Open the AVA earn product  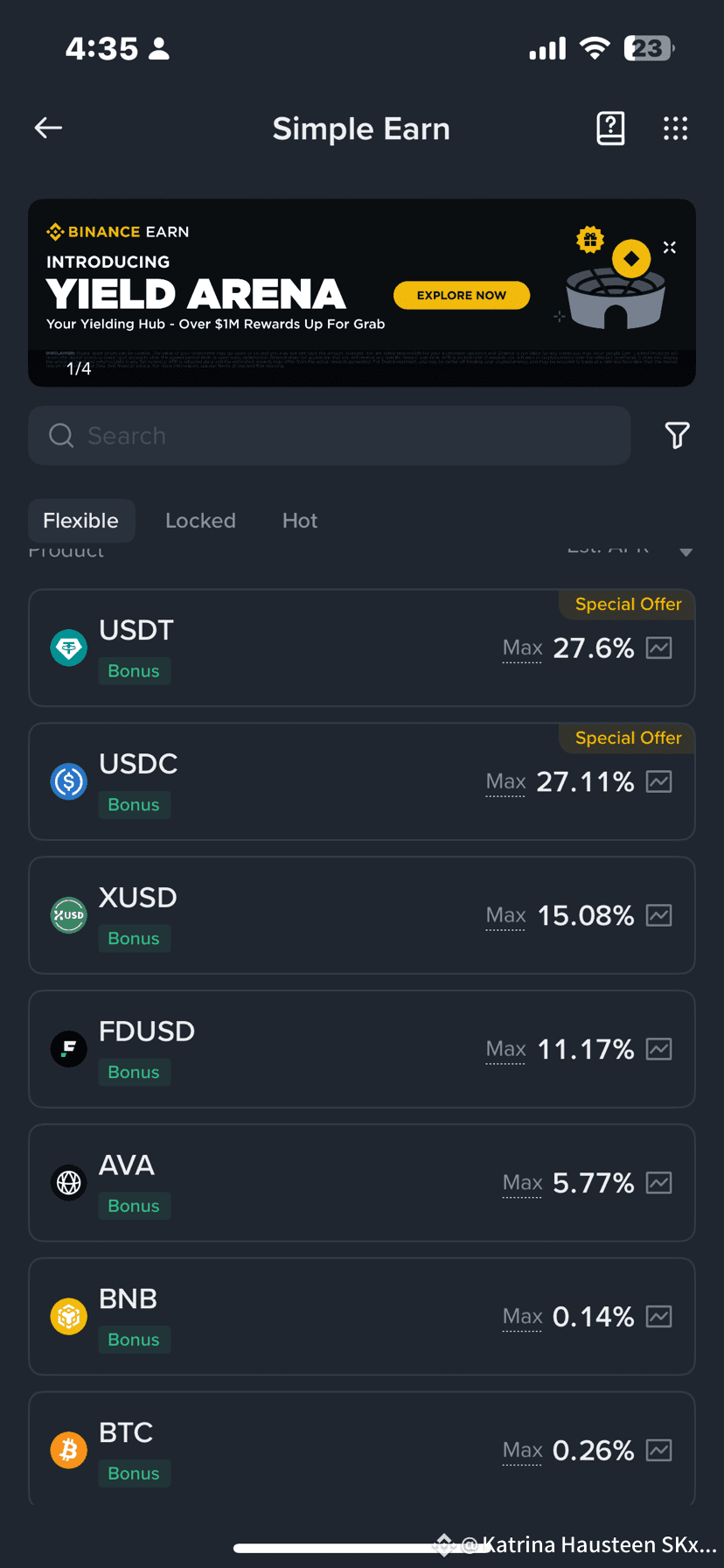pyautogui.click(x=362, y=1183)
